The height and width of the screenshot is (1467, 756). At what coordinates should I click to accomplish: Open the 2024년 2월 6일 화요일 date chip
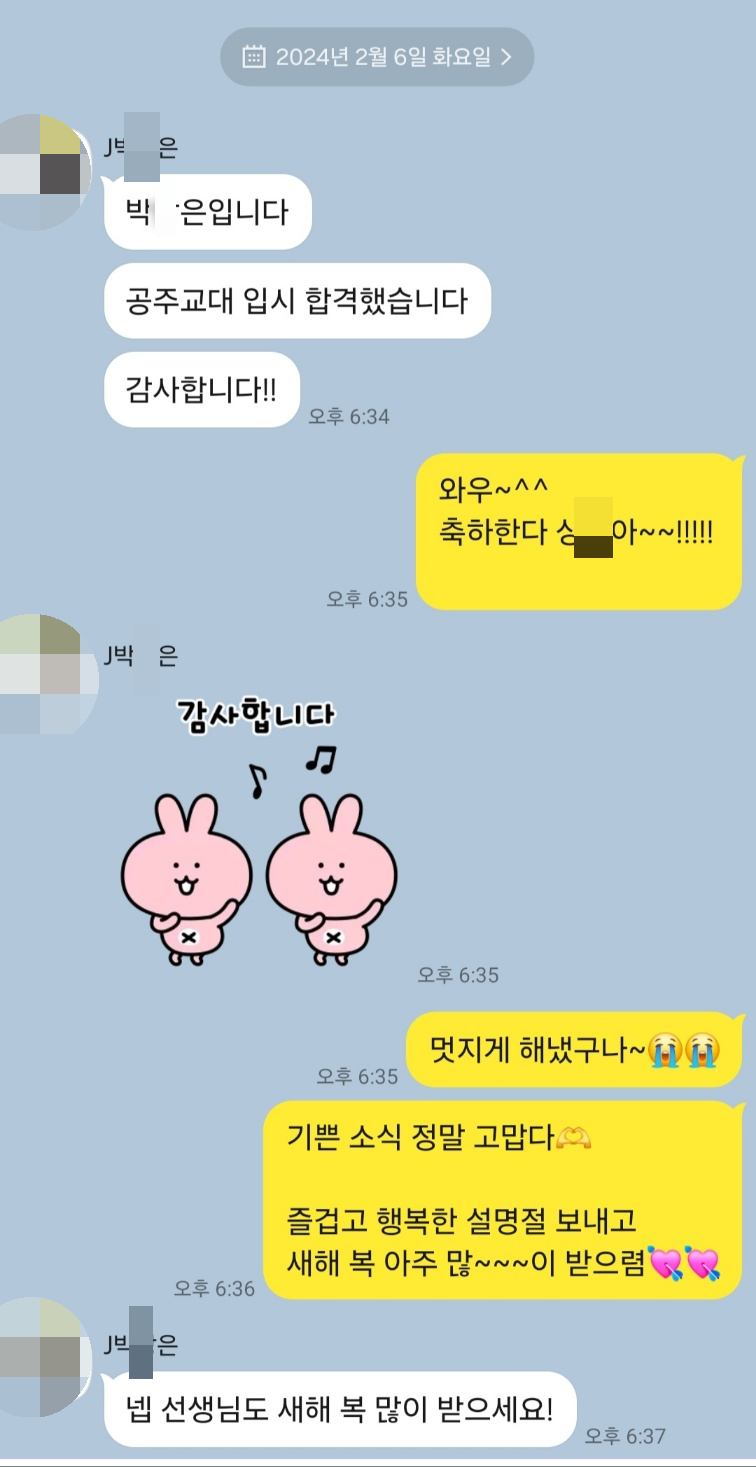pos(377,57)
